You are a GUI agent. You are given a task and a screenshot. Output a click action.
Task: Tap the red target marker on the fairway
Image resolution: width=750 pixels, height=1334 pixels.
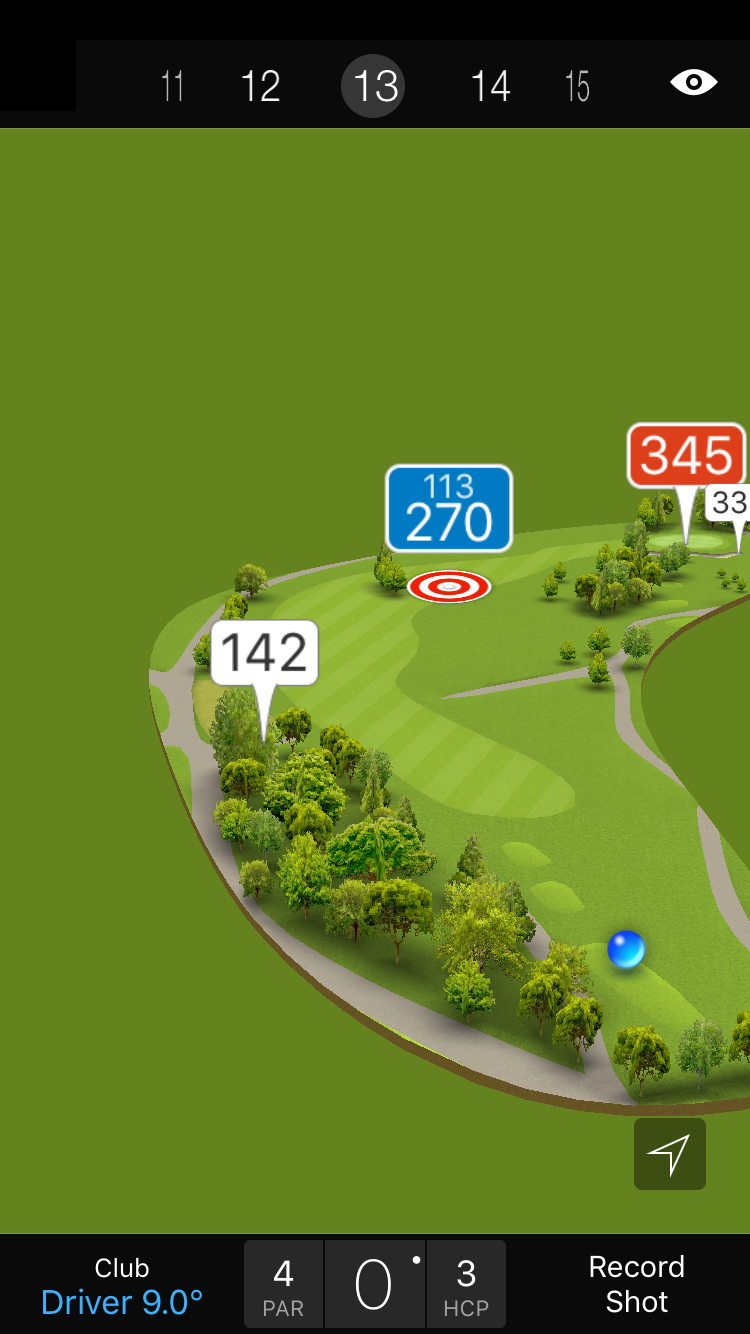(x=449, y=587)
